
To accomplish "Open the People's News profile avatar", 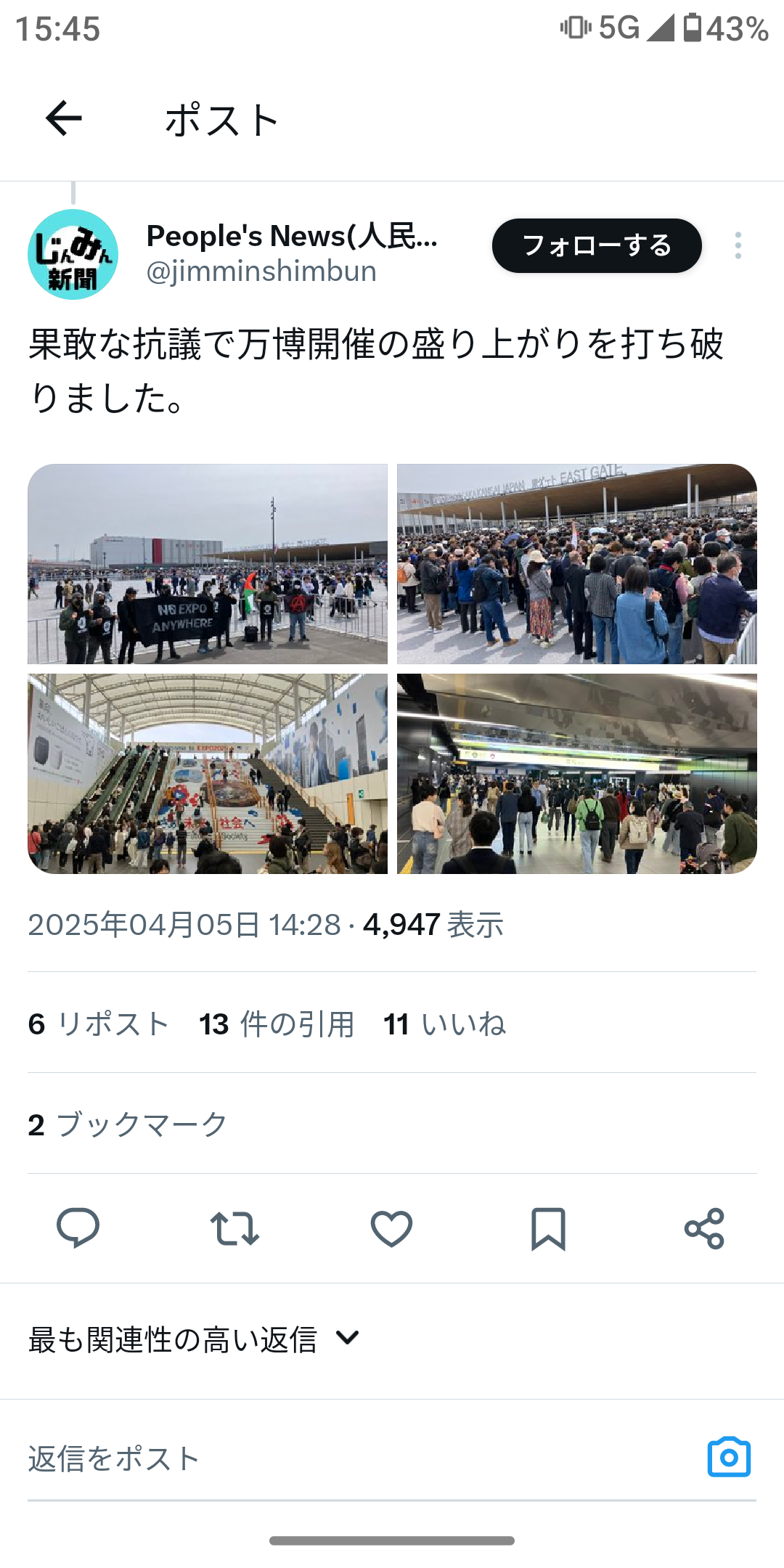I will pos(73,255).
